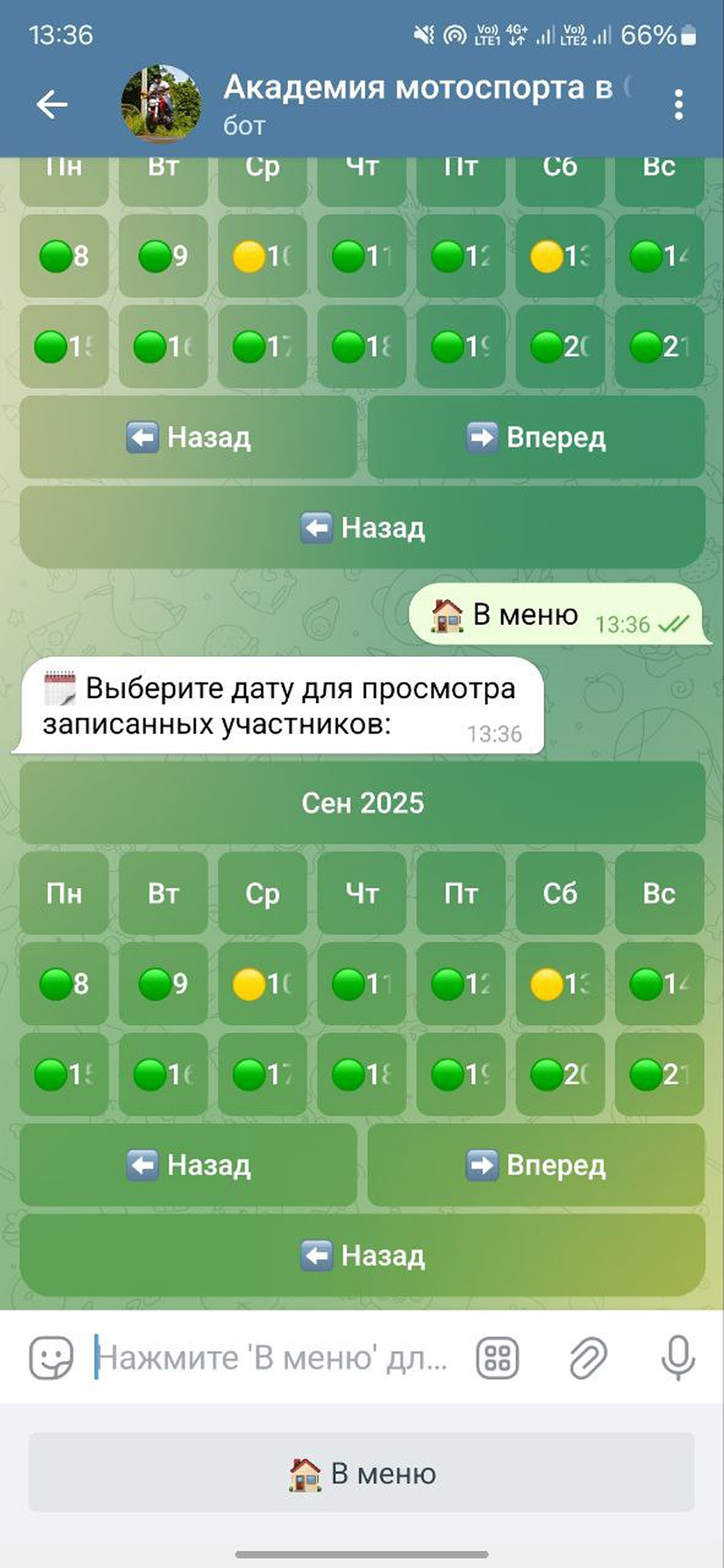Select date 12 in the upper calendar

click(x=461, y=256)
